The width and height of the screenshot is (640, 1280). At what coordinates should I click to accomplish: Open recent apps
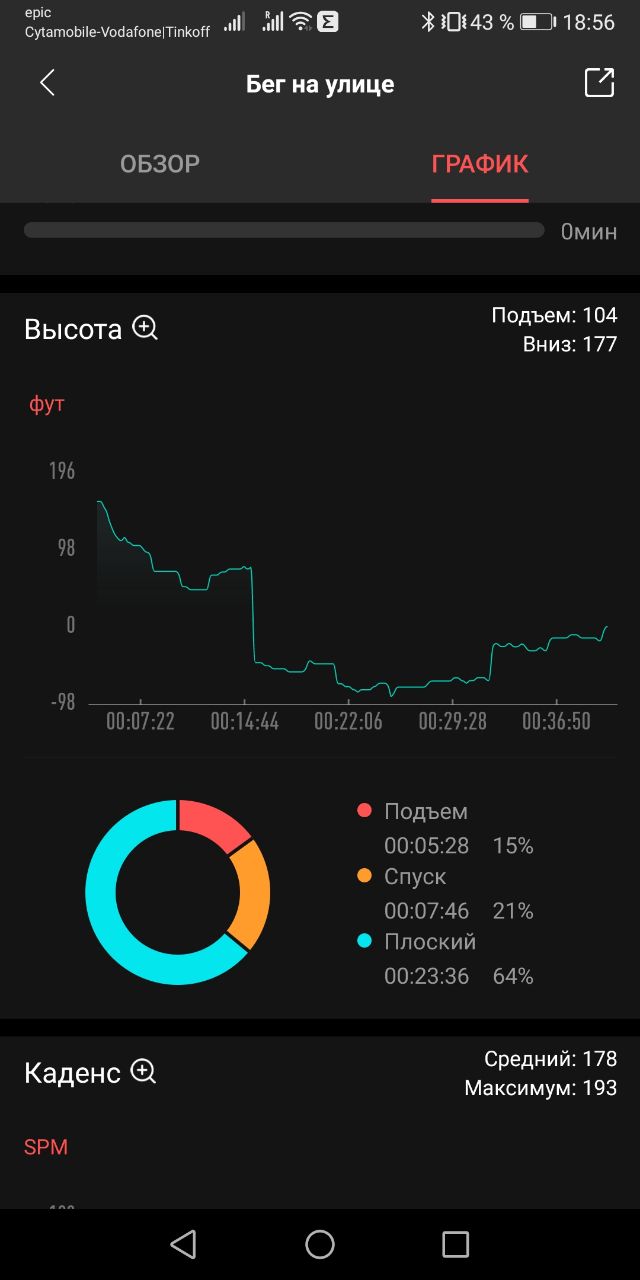pyautogui.click(x=455, y=1244)
